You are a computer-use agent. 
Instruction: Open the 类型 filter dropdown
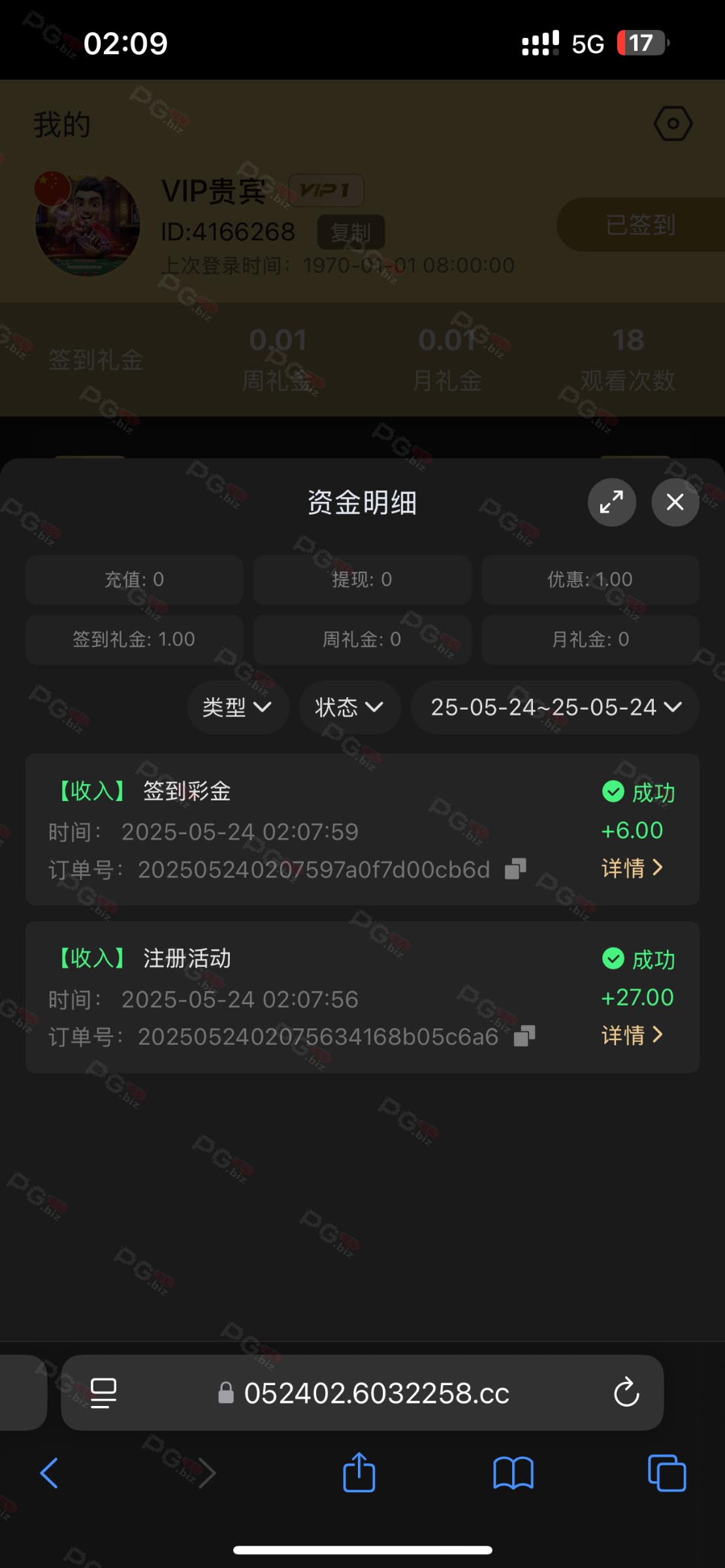tap(238, 707)
